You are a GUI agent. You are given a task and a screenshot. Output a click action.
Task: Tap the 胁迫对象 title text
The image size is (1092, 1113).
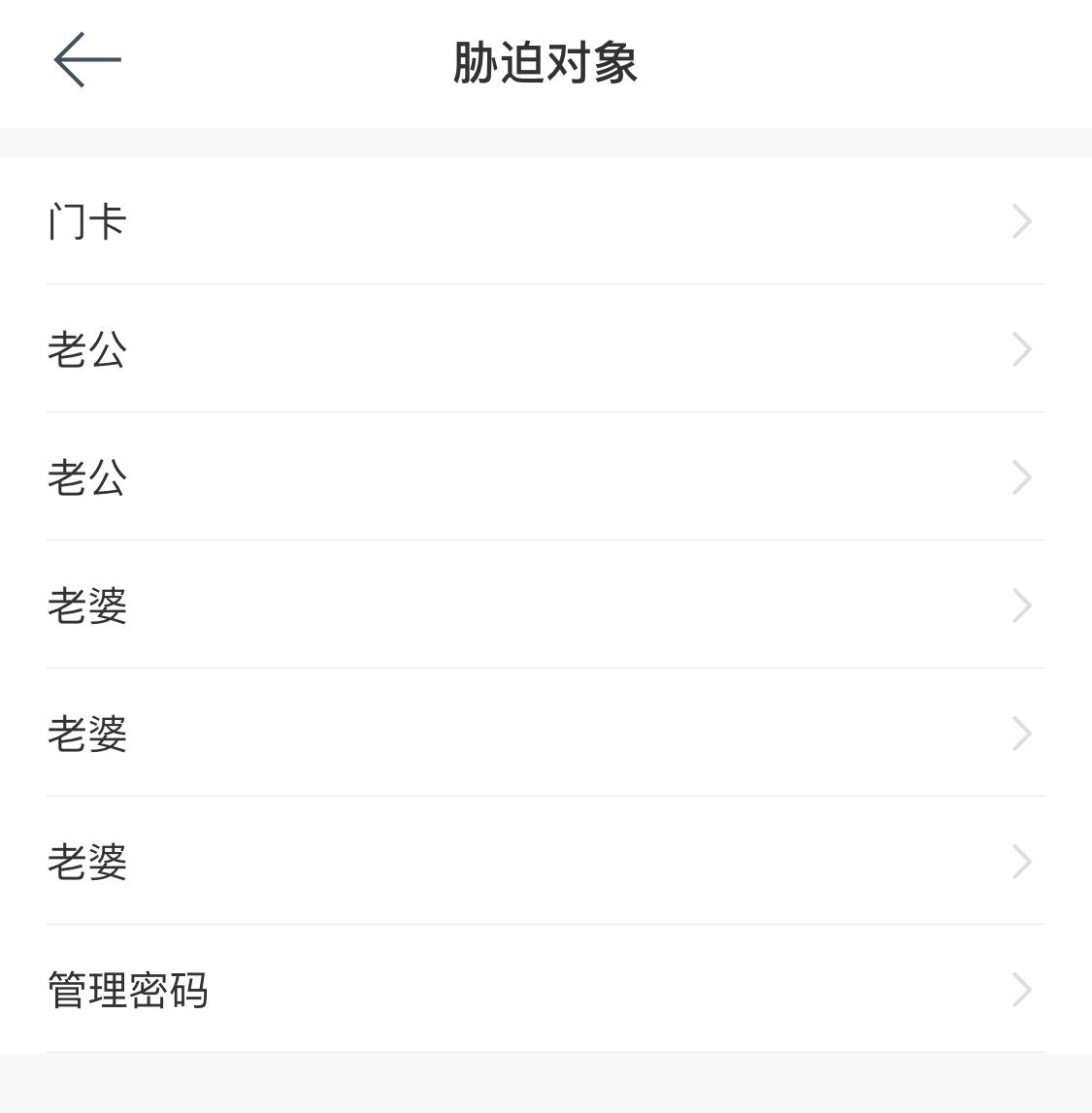[546, 60]
